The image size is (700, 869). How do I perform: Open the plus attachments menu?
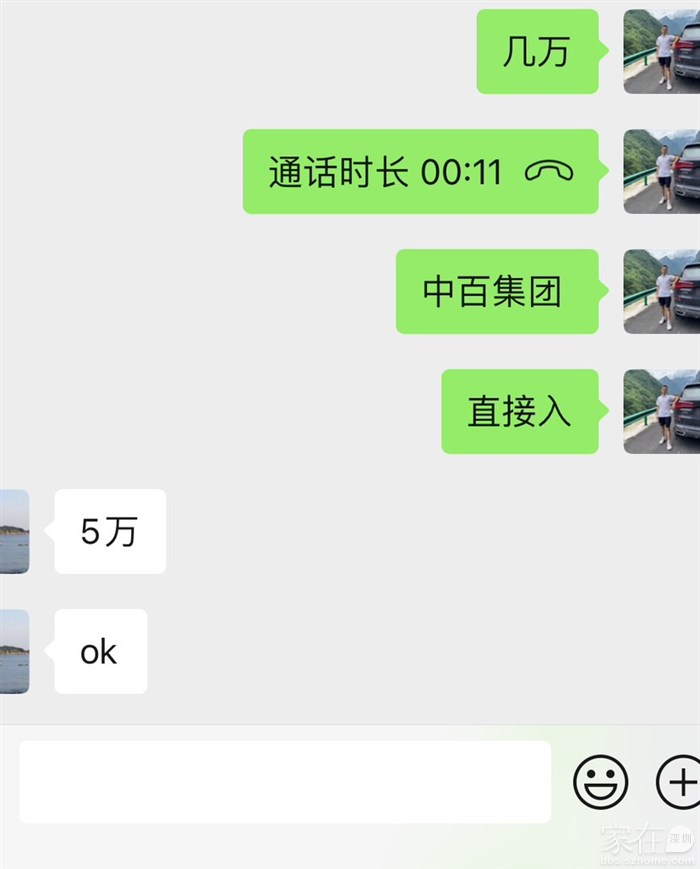coord(680,781)
